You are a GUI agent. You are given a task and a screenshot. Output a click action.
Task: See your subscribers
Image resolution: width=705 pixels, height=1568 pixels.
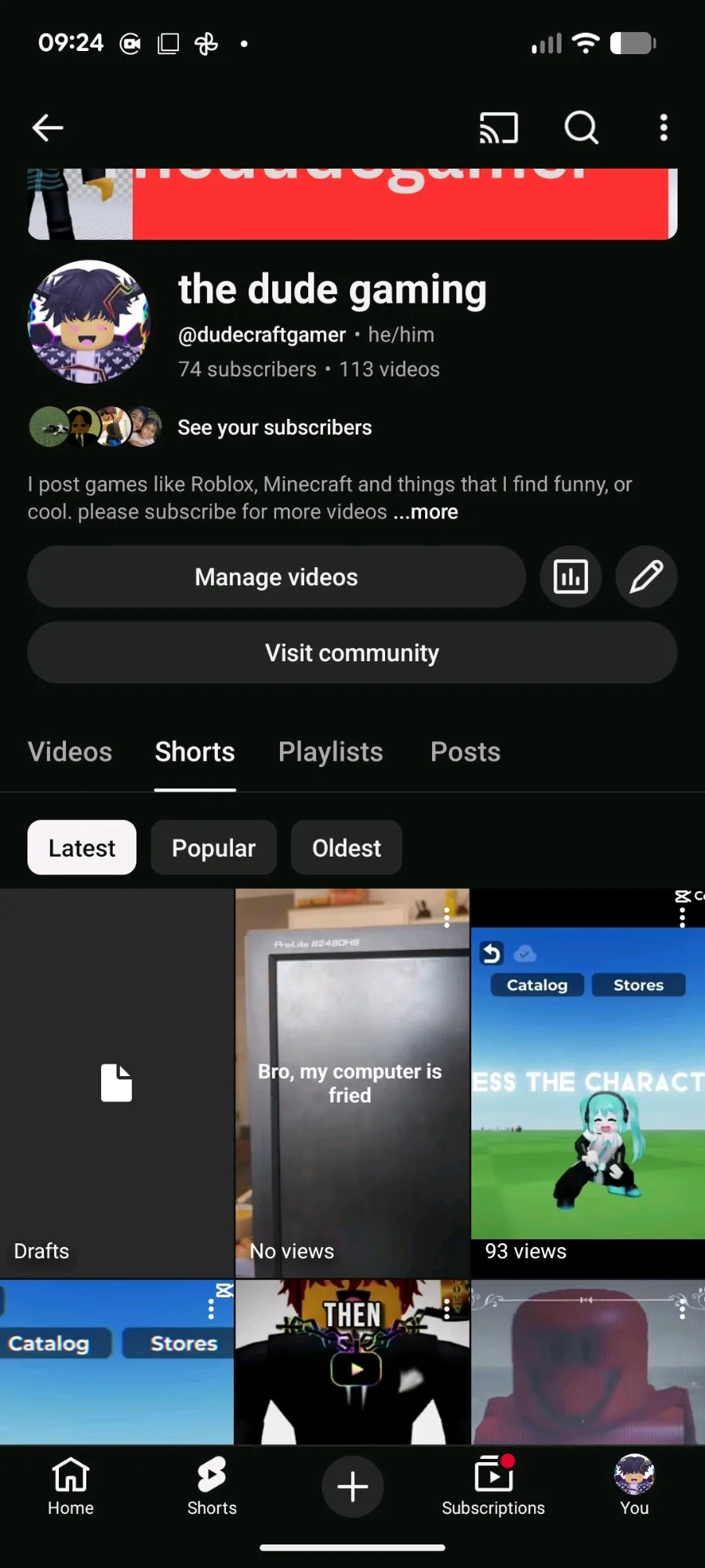click(x=274, y=427)
